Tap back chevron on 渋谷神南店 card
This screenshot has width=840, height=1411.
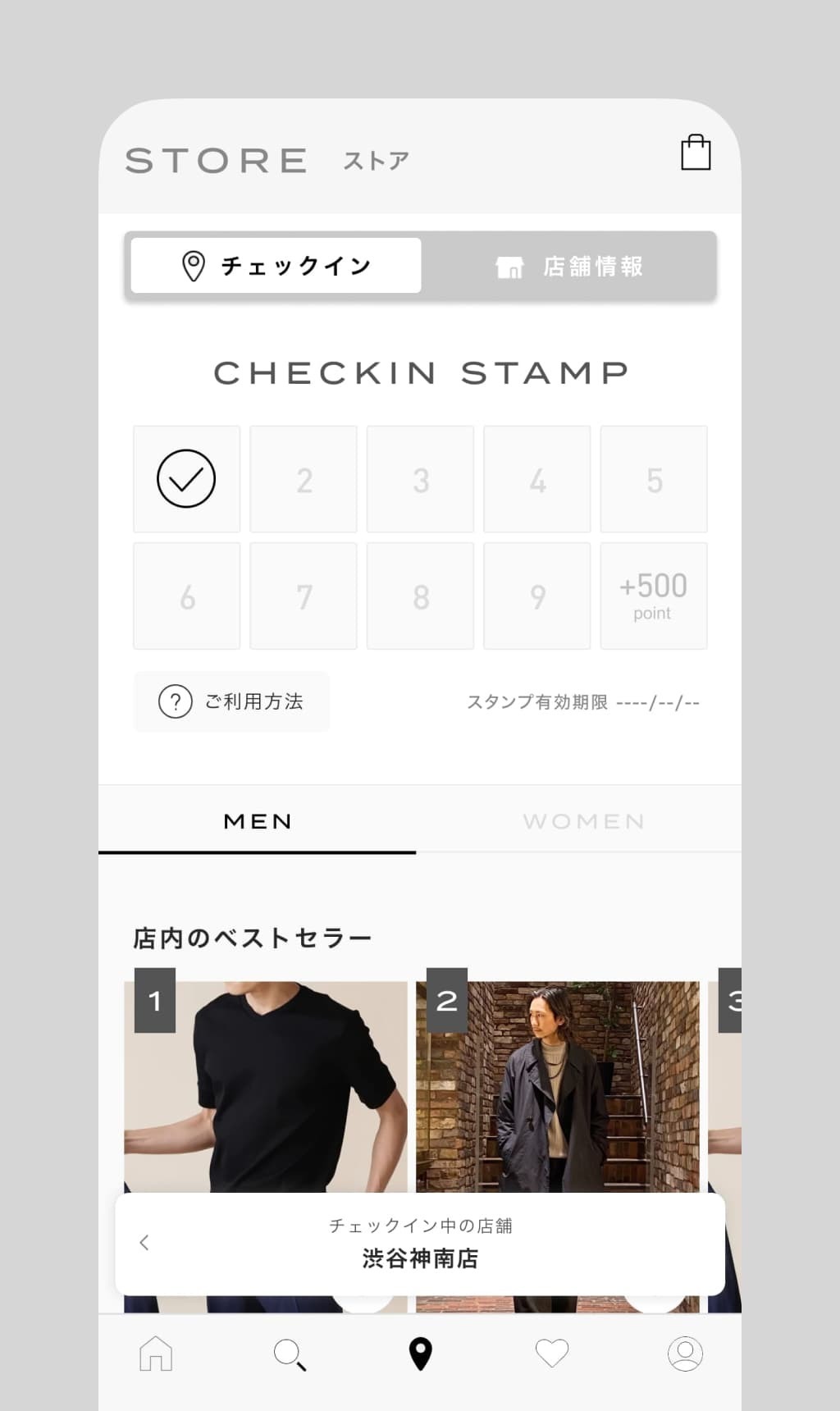pos(144,1243)
